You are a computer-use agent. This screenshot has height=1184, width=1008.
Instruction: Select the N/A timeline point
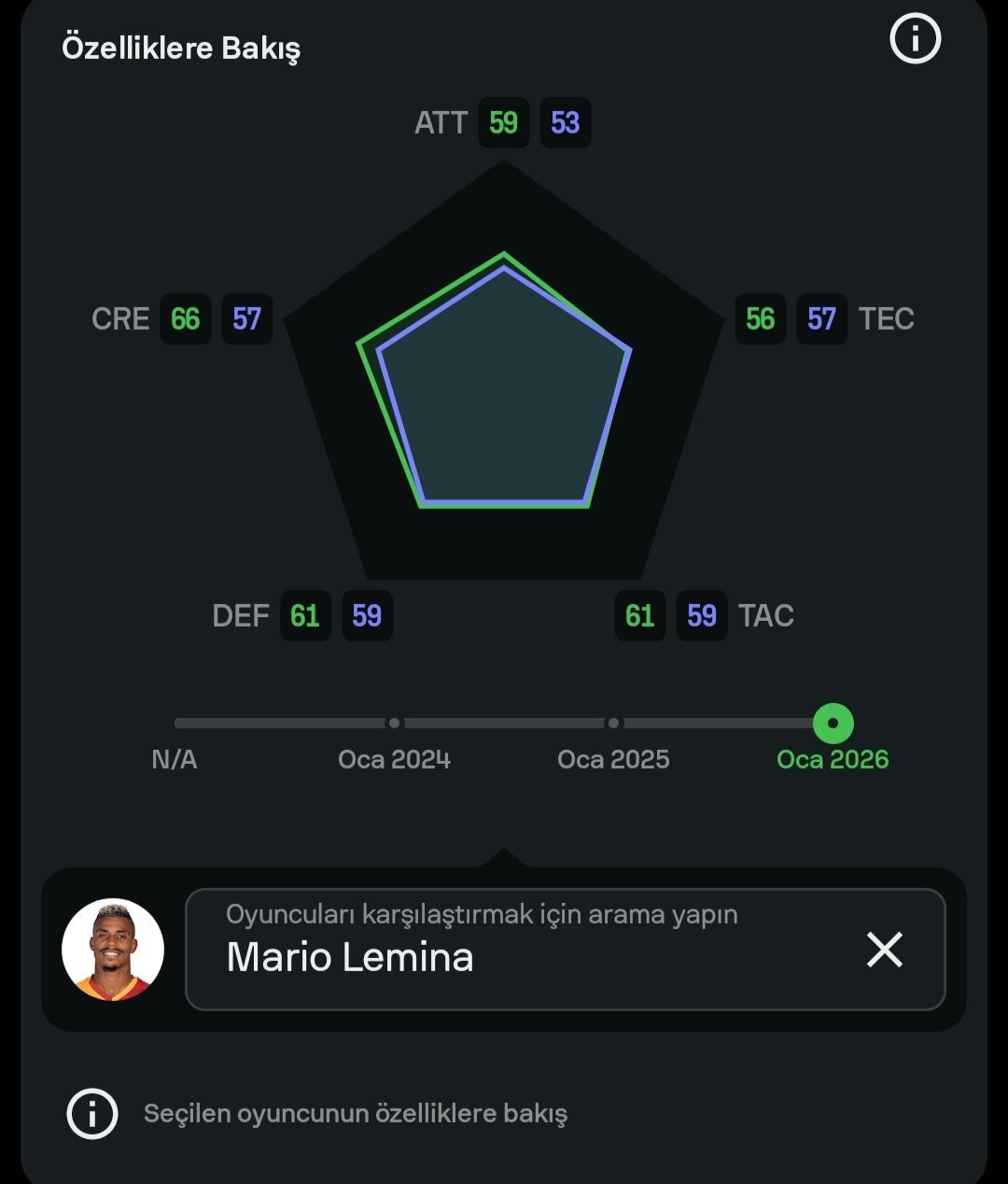click(x=177, y=724)
